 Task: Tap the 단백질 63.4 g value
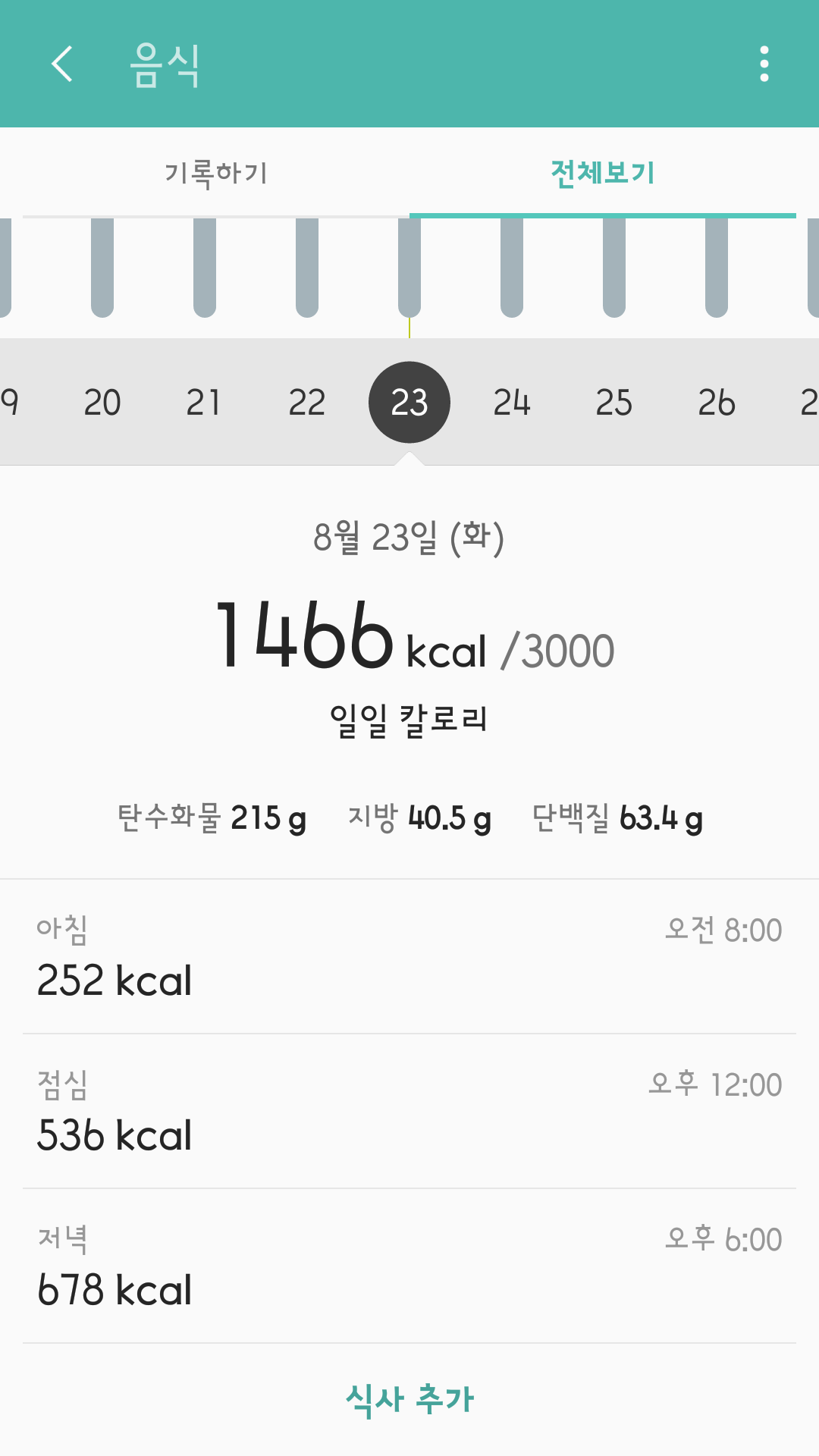pos(617,818)
